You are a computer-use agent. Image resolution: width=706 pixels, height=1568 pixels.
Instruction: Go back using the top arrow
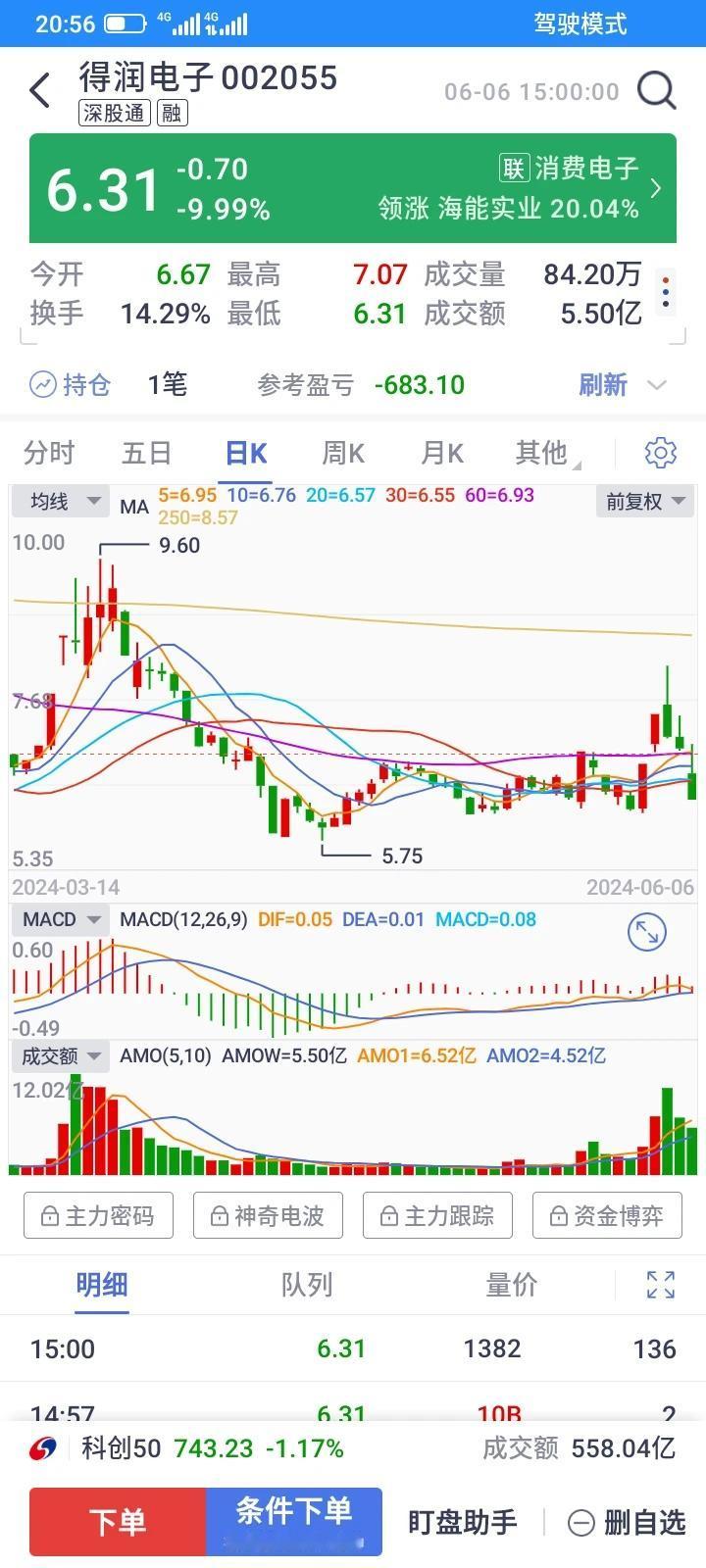39,90
